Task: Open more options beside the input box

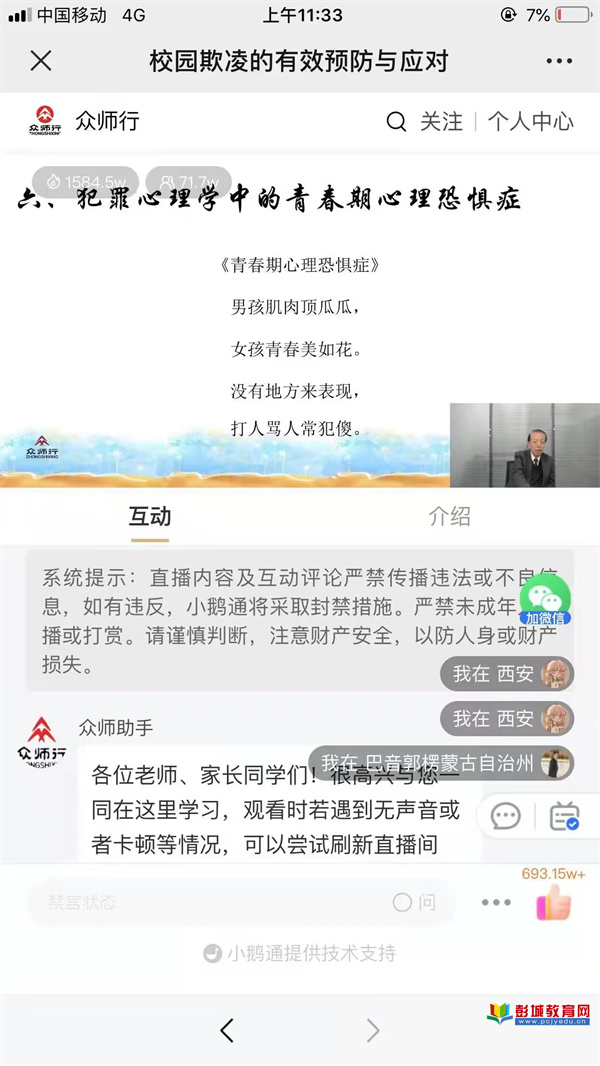Action: [x=496, y=902]
